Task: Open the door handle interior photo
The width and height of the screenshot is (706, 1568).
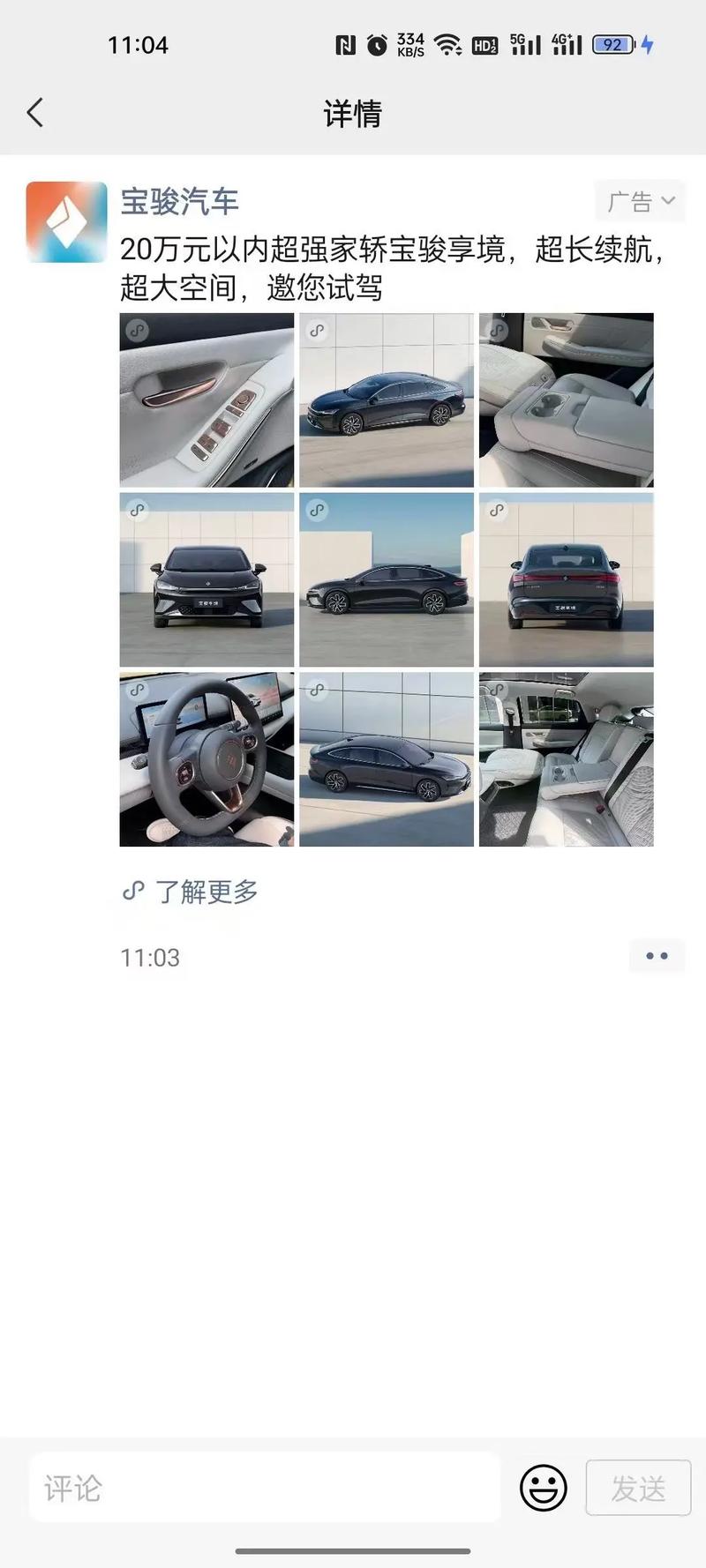Action: click(x=207, y=399)
